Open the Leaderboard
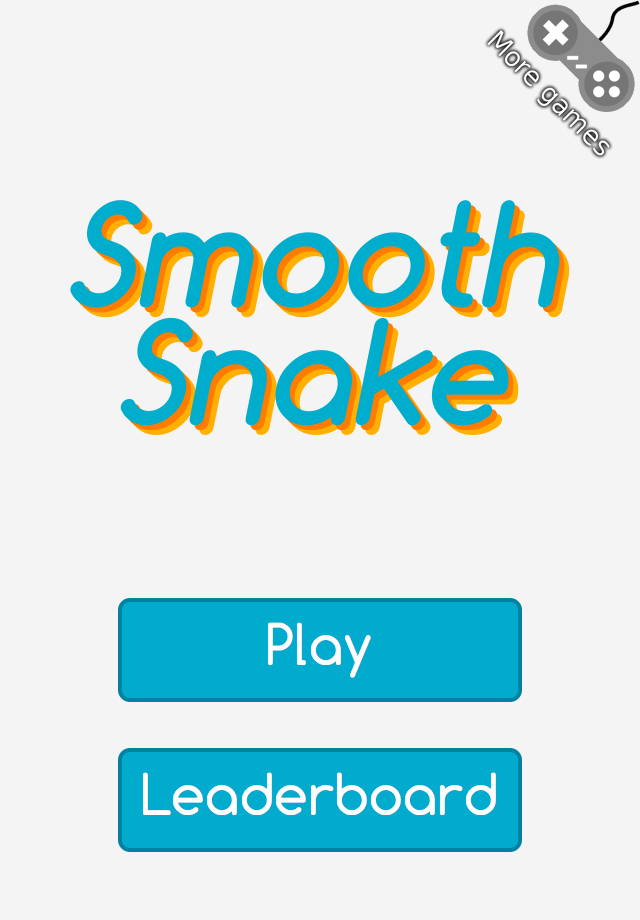Screen dimensions: 640x920 pyautogui.click(x=320, y=799)
